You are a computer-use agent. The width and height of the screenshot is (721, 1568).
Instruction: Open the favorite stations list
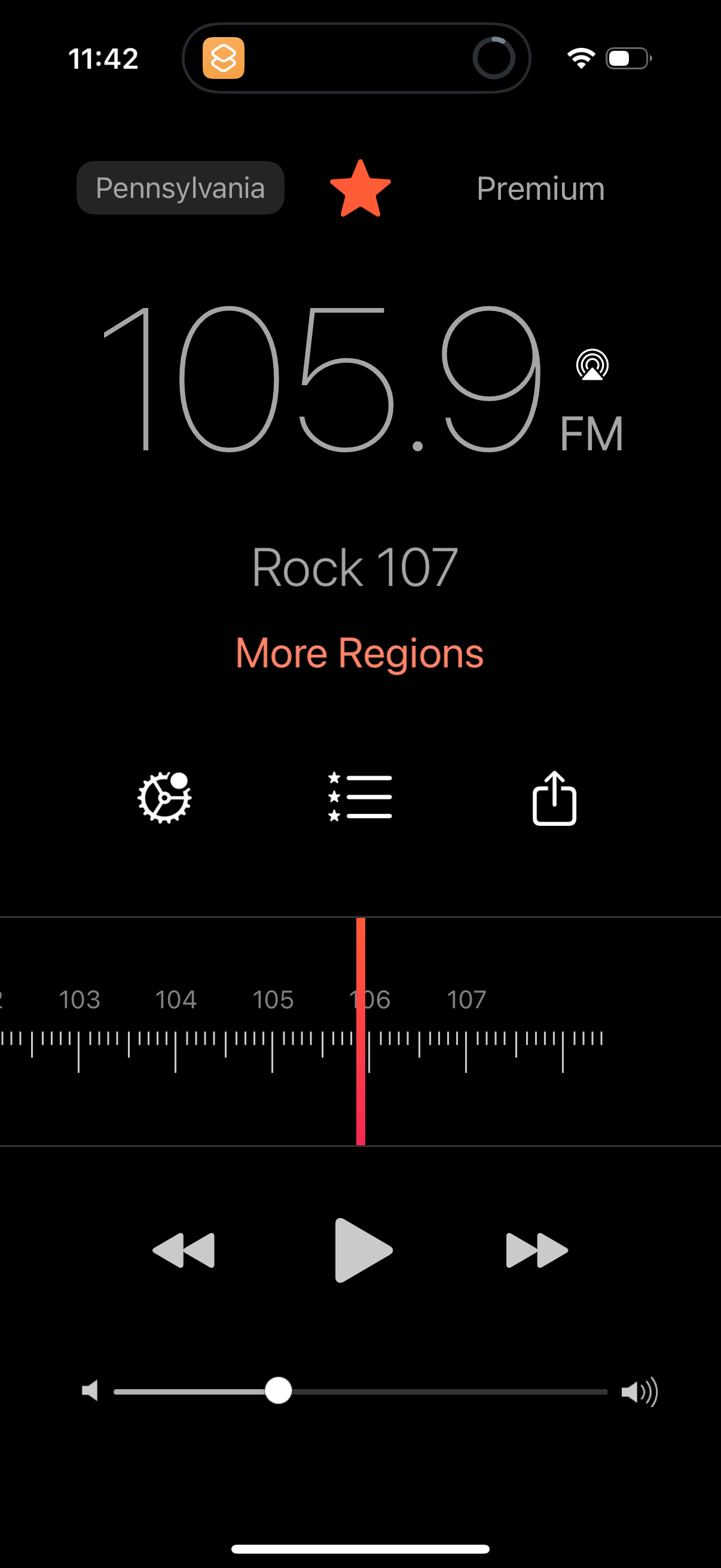[360, 798]
